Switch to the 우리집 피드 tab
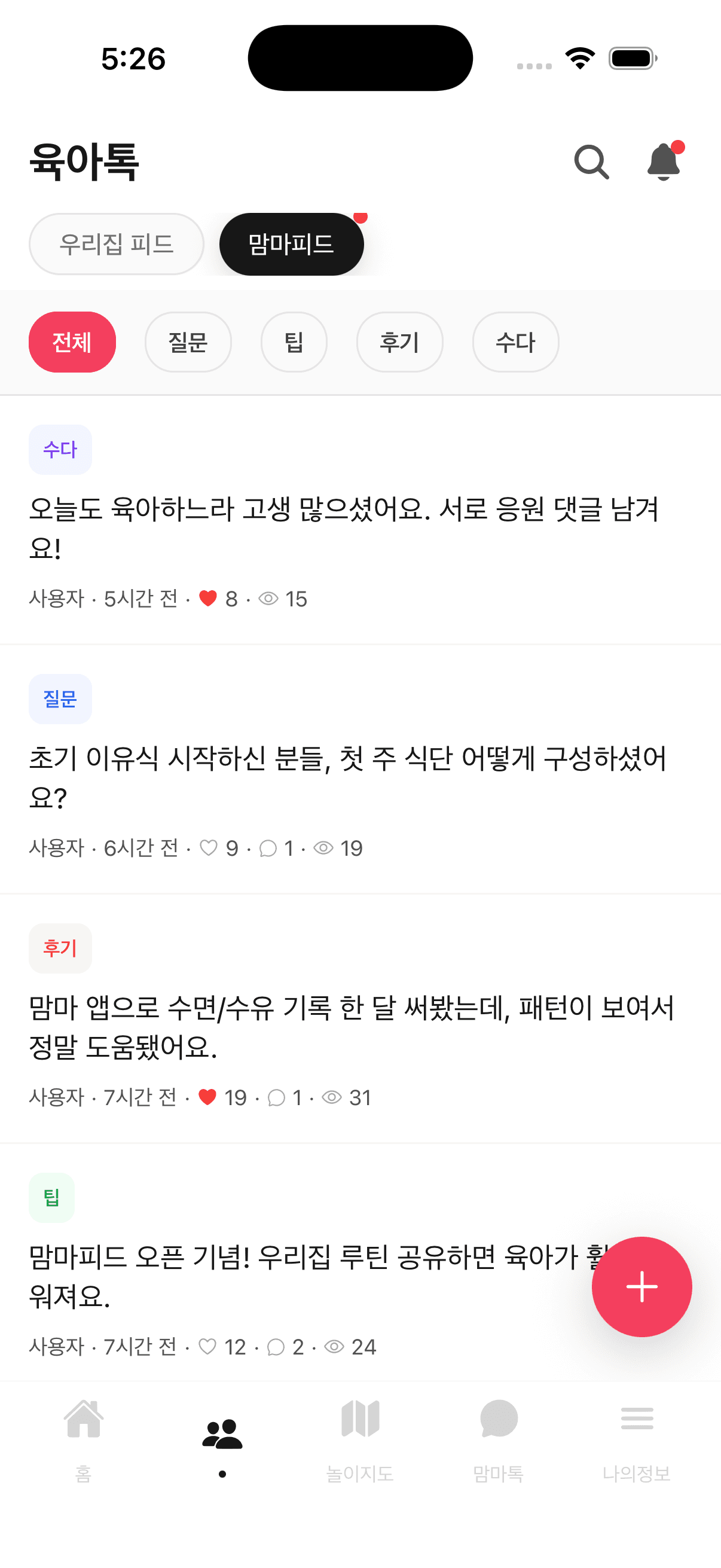 click(x=116, y=243)
